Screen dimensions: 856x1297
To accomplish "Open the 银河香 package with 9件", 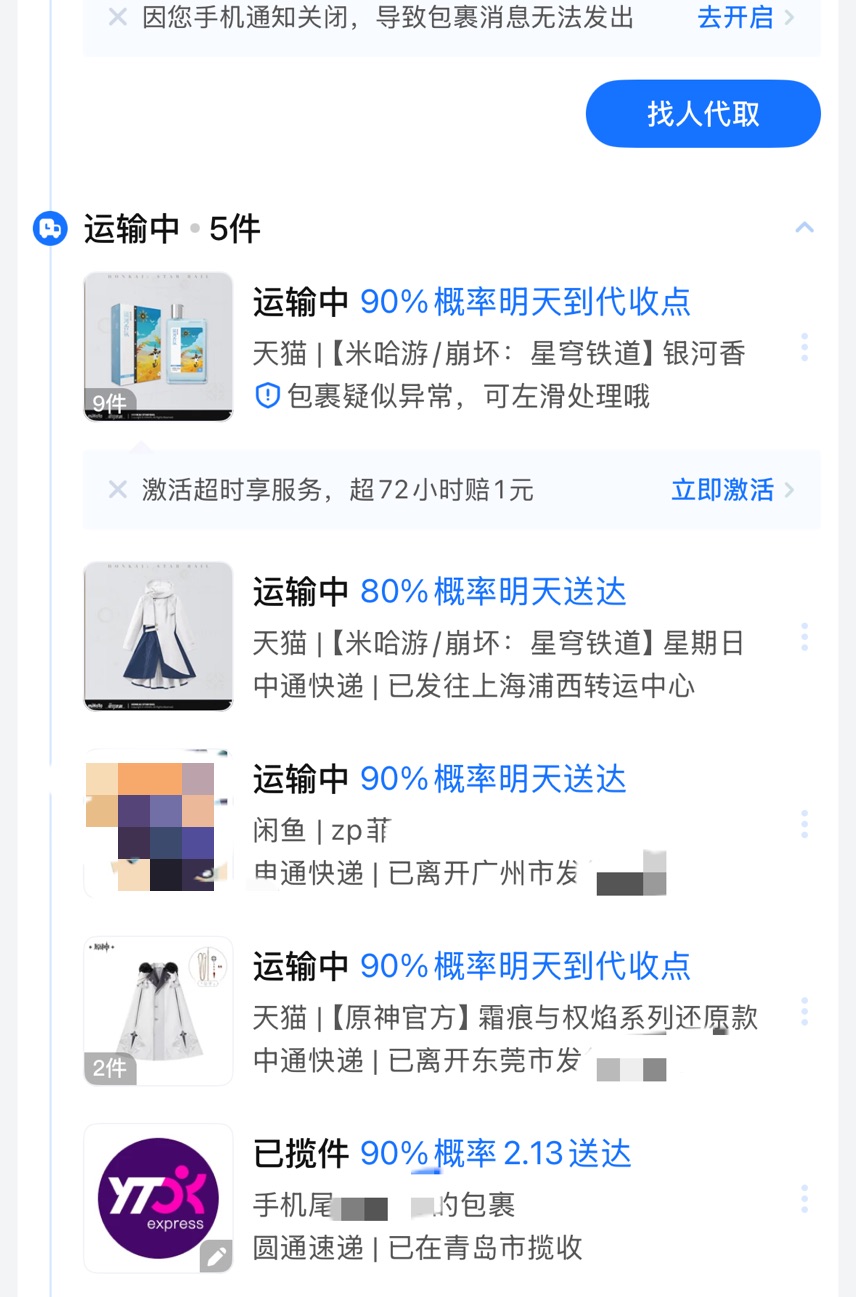I will point(500,347).
